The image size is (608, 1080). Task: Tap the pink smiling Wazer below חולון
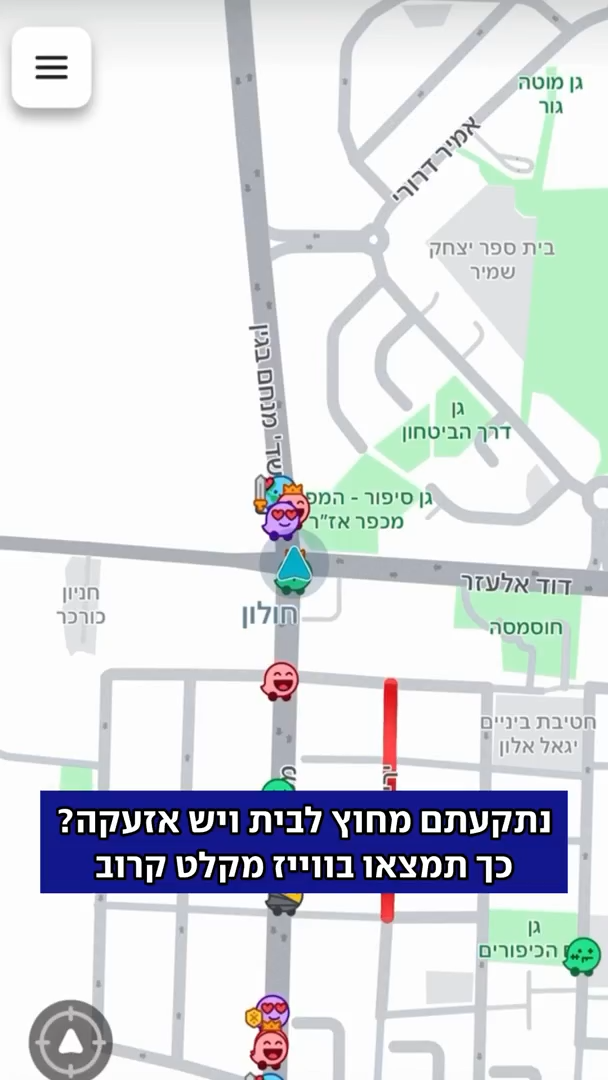coord(280,682)
